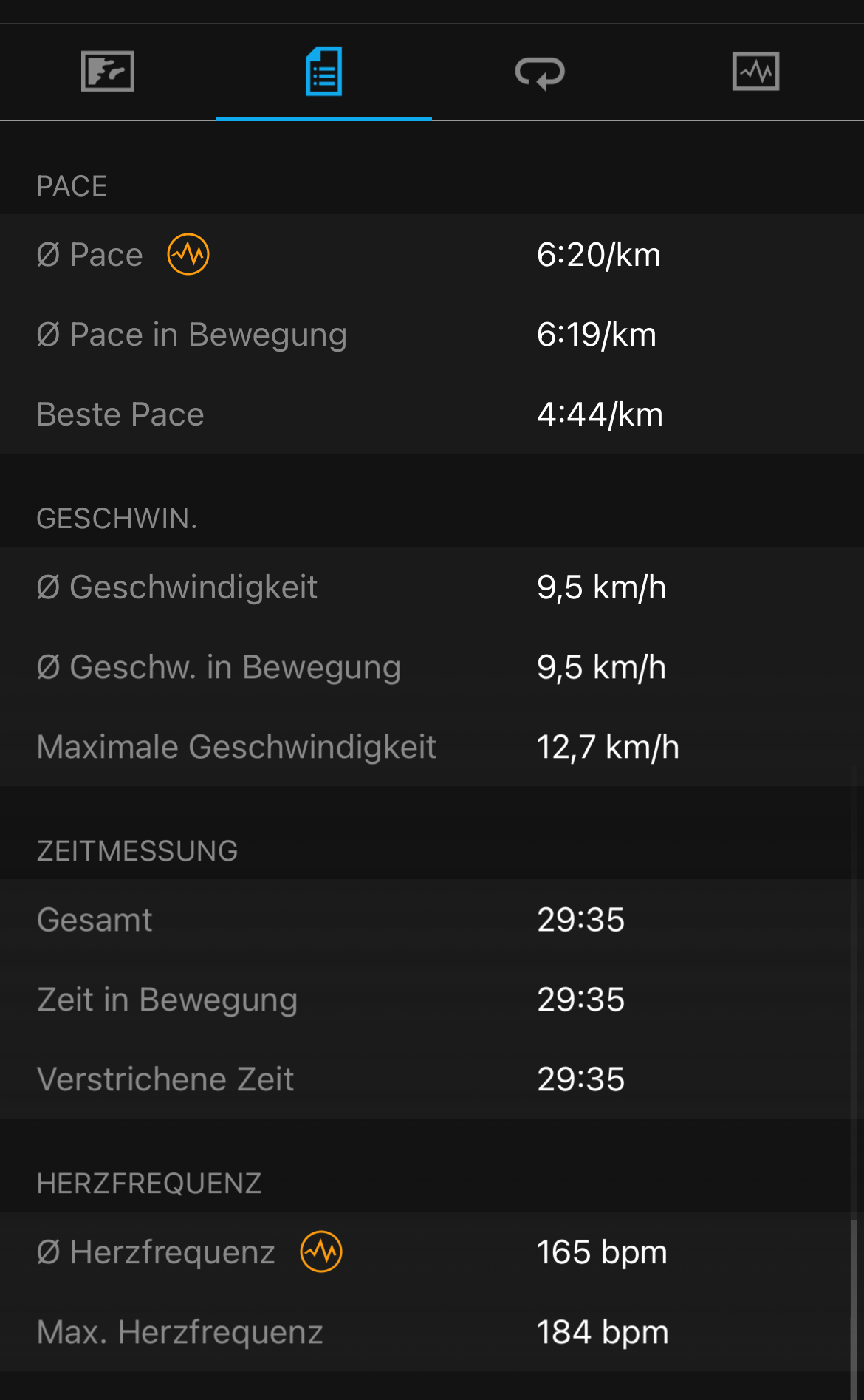Viewport: 864px width, 1400px height.
Task: Select the statistics details tab
Action: pos(323,72)
